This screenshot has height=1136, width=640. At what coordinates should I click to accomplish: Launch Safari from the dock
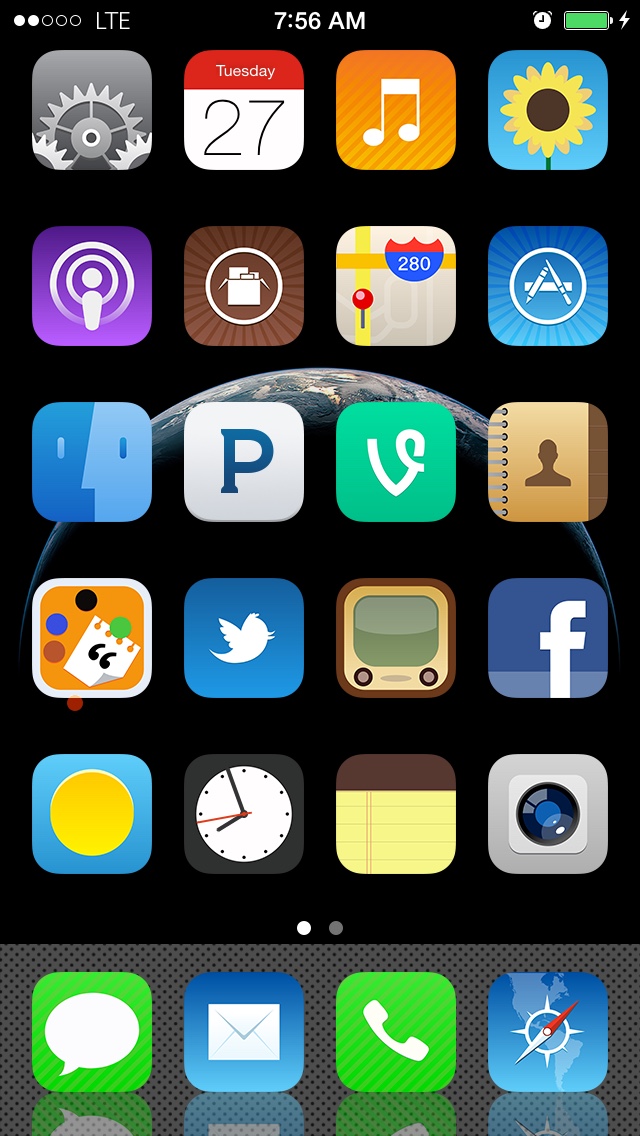click(x=548, y=1032)
